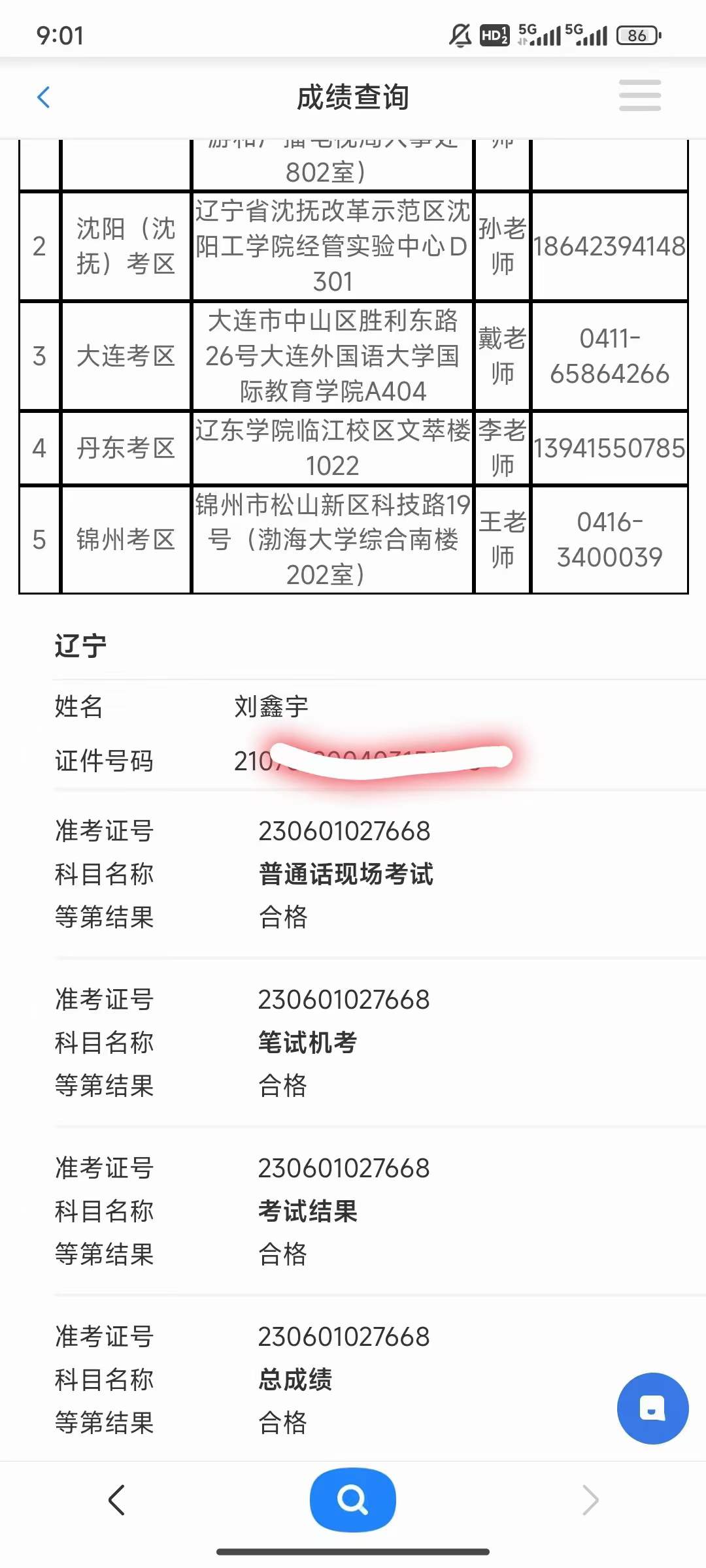706x1568 pixels.
Task: Navigate back with the bottom-bar arrow
Action: [117, 1499]
